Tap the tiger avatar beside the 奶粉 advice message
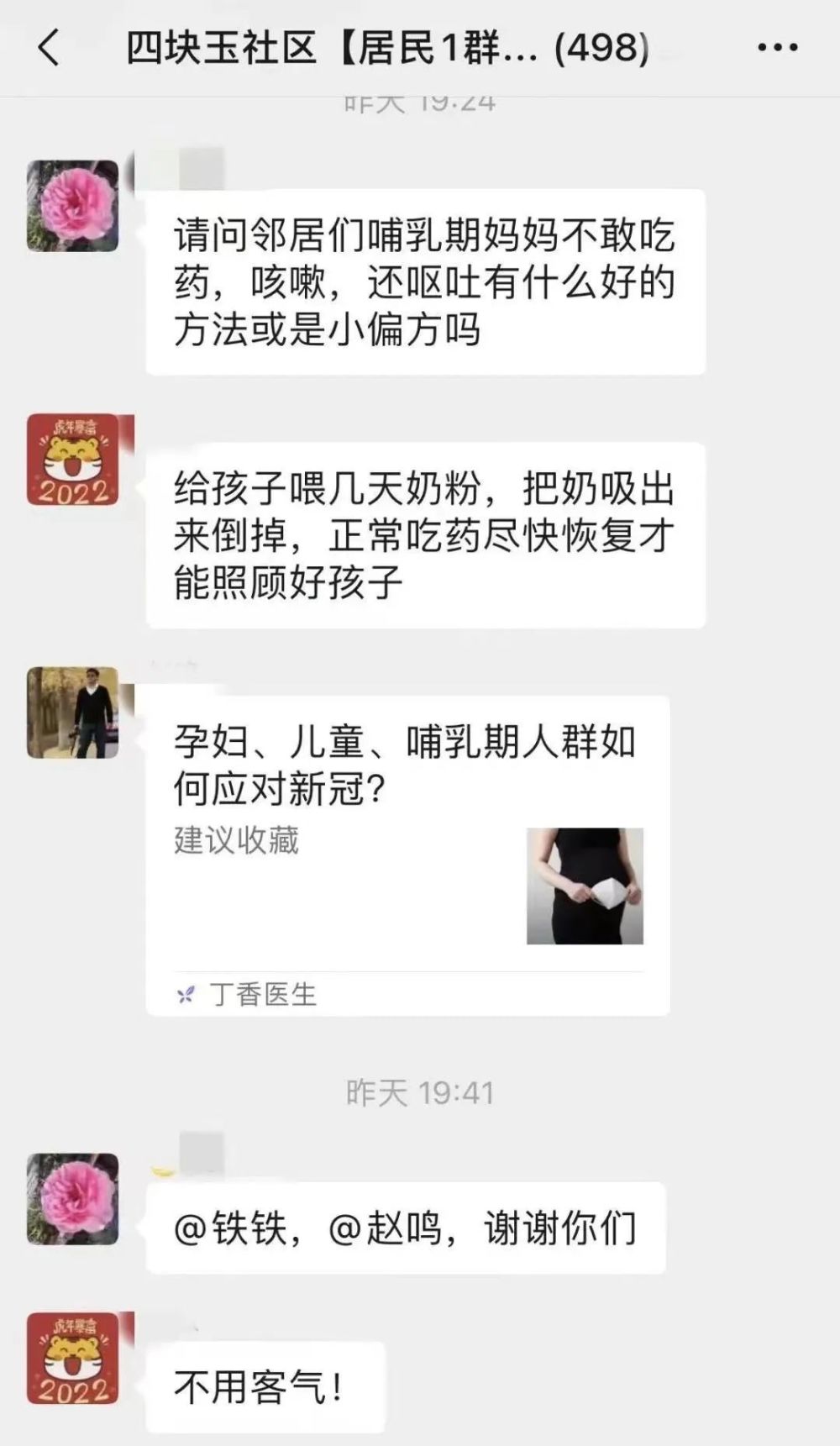This screenshot has height=1446, width=840. tap(73, 460)
